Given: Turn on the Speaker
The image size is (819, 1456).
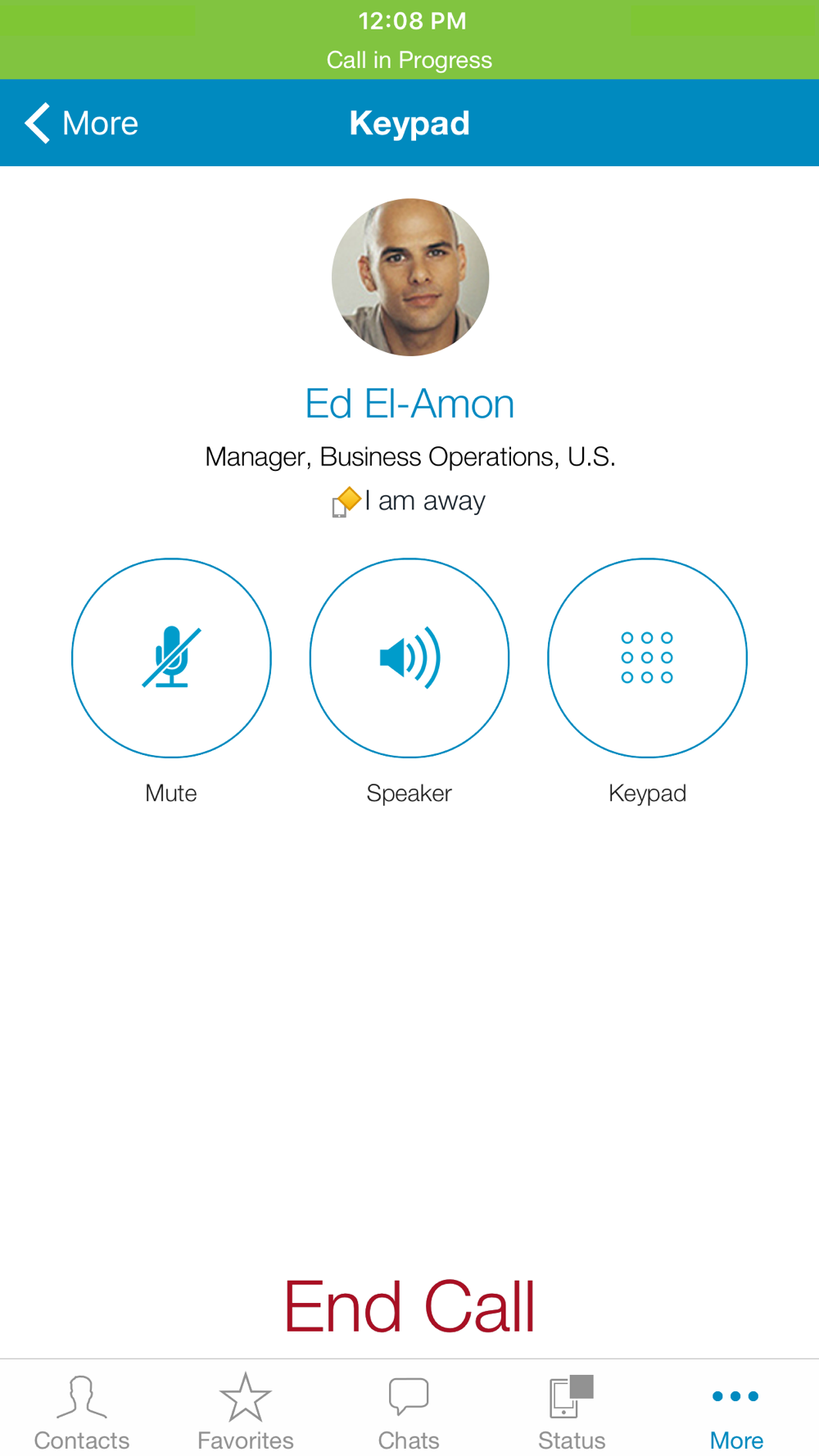Looking at the screenshot, I should (x=409, y=658).
